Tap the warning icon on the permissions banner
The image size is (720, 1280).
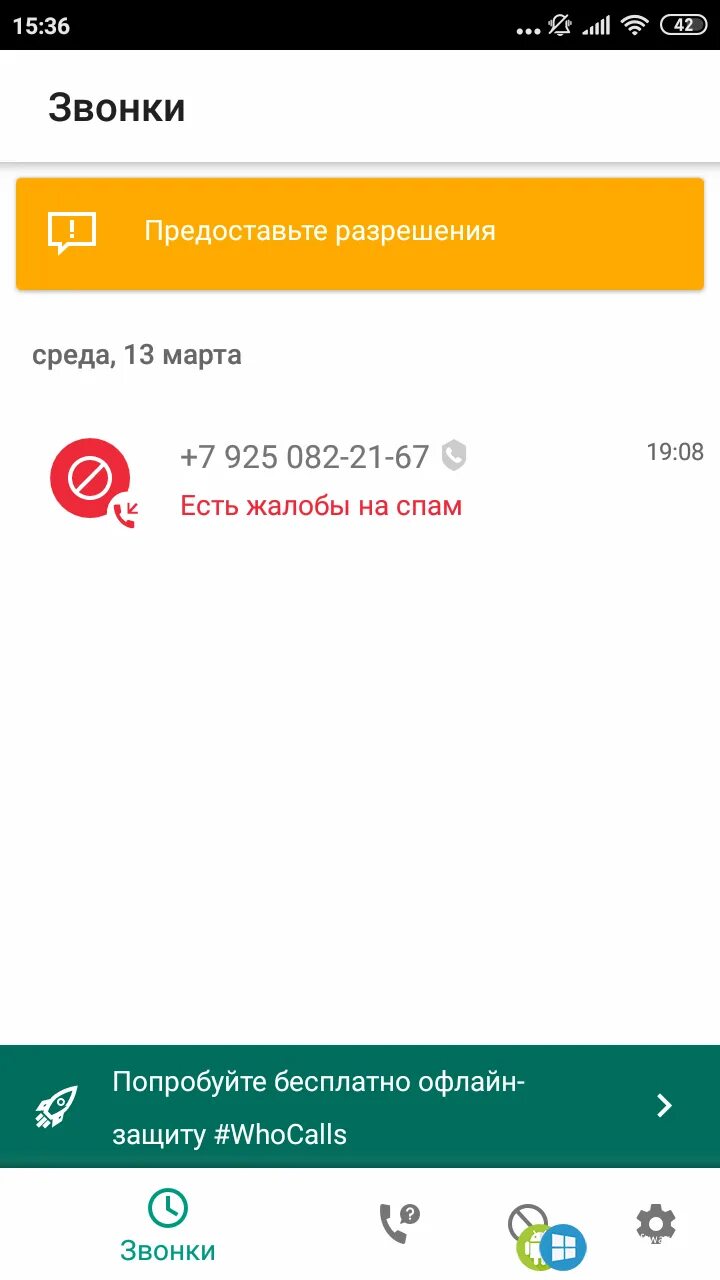70,232
